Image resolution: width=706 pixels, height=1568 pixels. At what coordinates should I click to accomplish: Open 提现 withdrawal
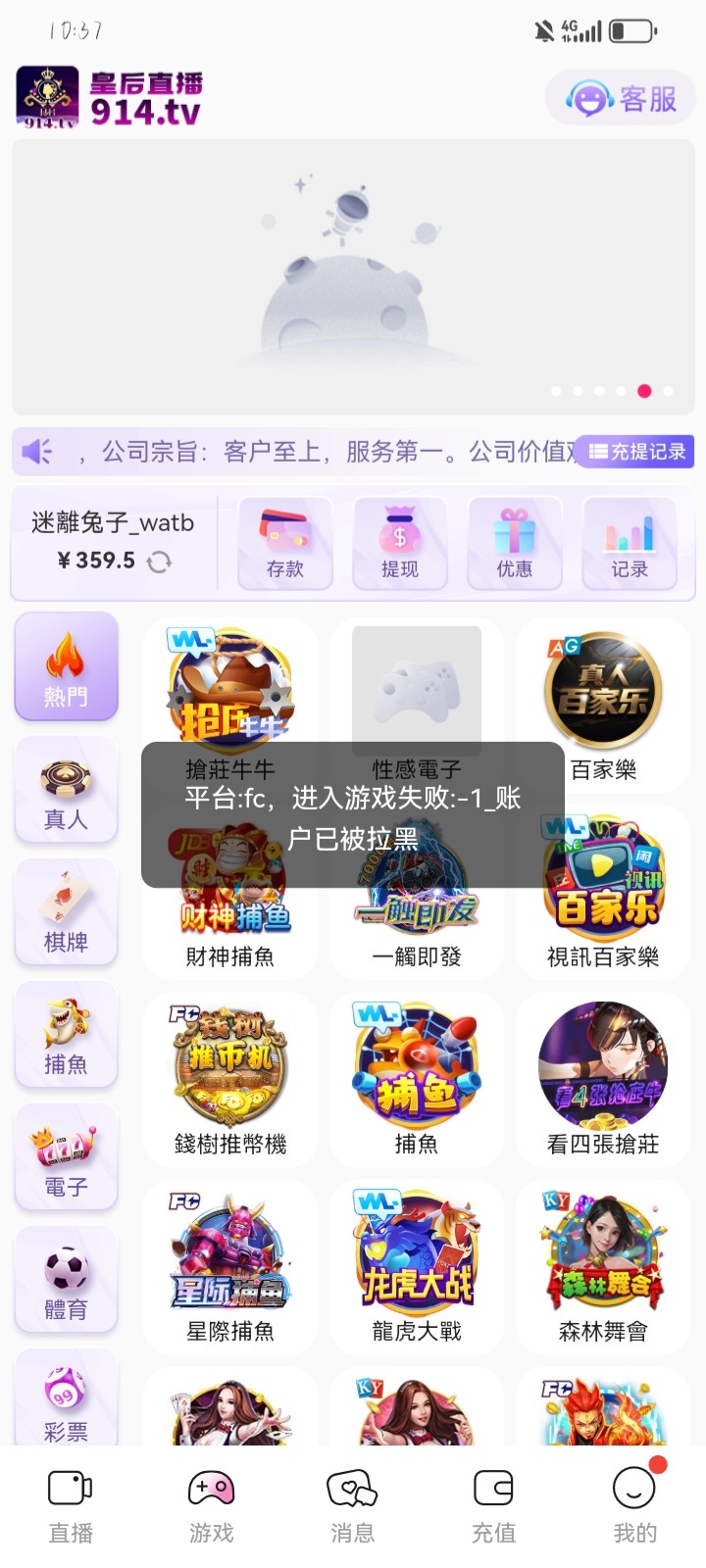400,544
